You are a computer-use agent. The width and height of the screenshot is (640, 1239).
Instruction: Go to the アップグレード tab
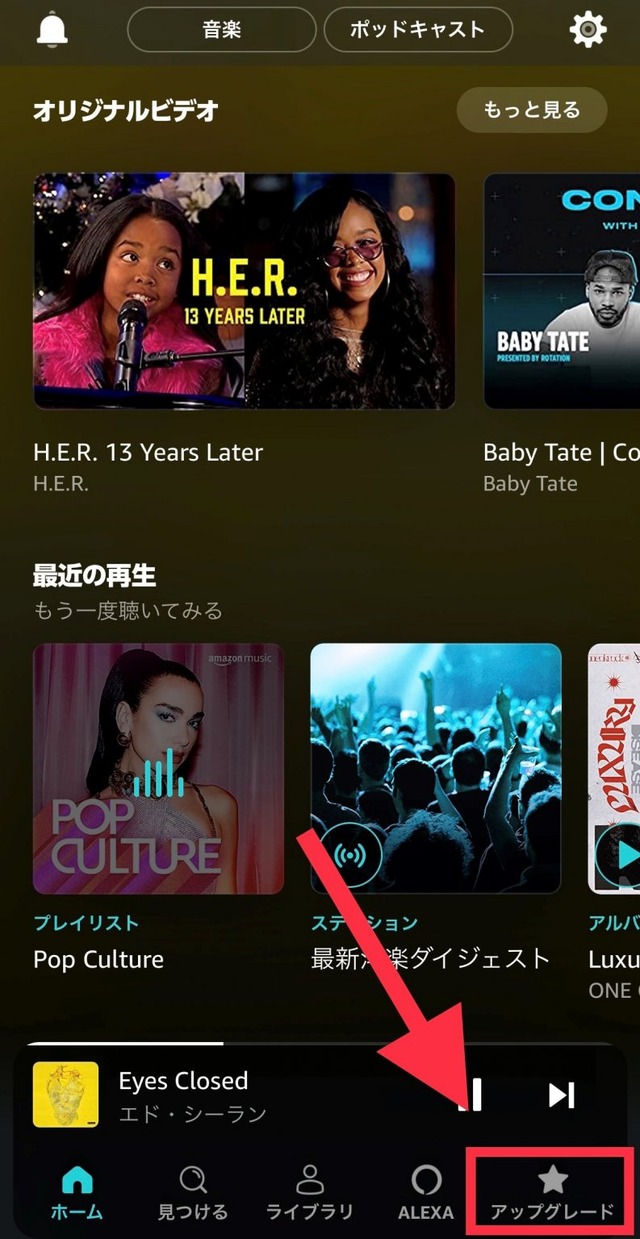pos(552,1194)
